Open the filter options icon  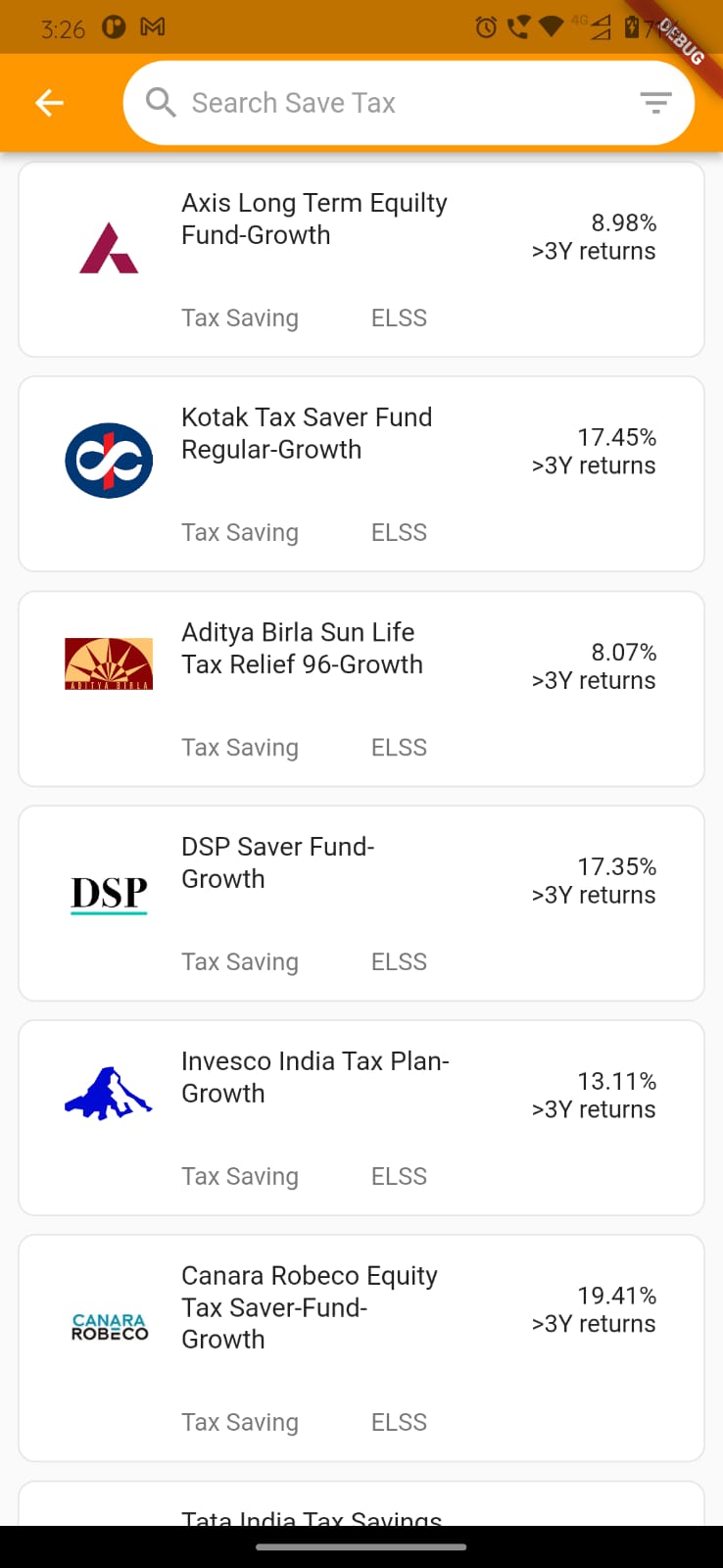tap(655, 103)
